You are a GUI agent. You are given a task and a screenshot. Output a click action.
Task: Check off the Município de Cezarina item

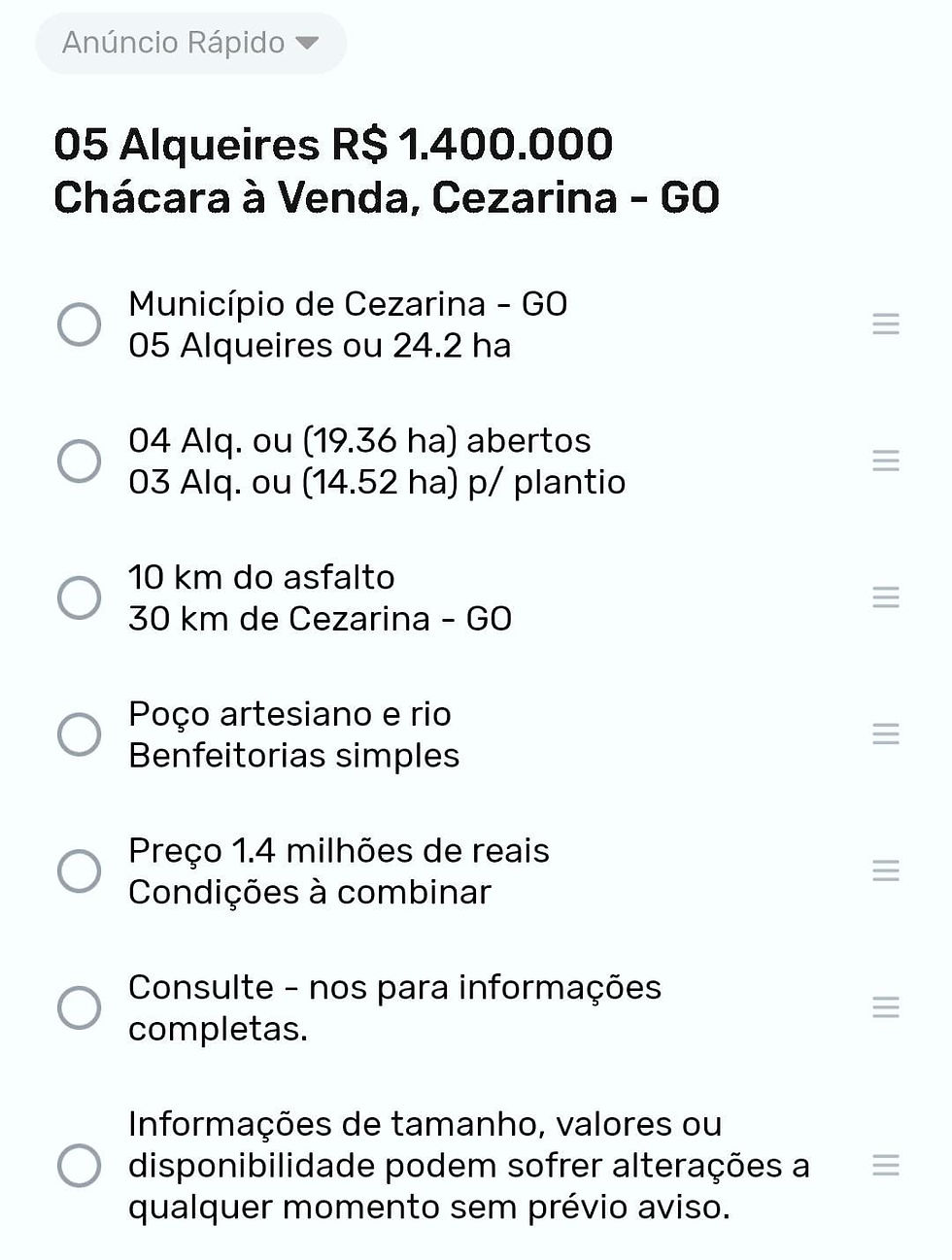[x=79, y=324]
